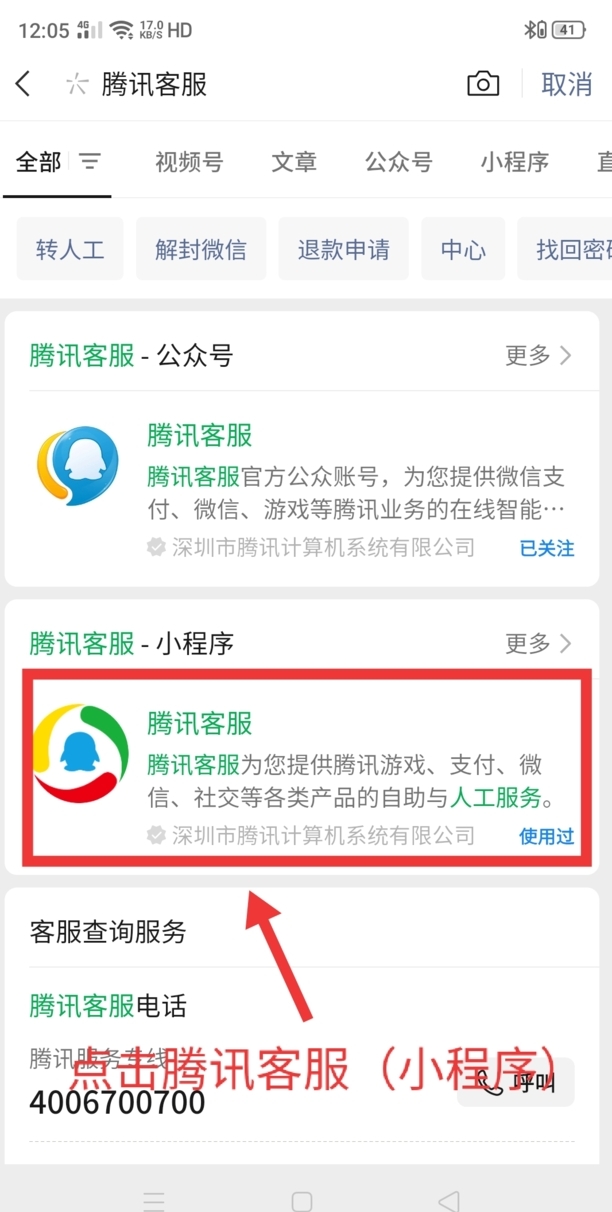
Task: View more 公众号 results via 更多
Action: click(x=538, y=355)
